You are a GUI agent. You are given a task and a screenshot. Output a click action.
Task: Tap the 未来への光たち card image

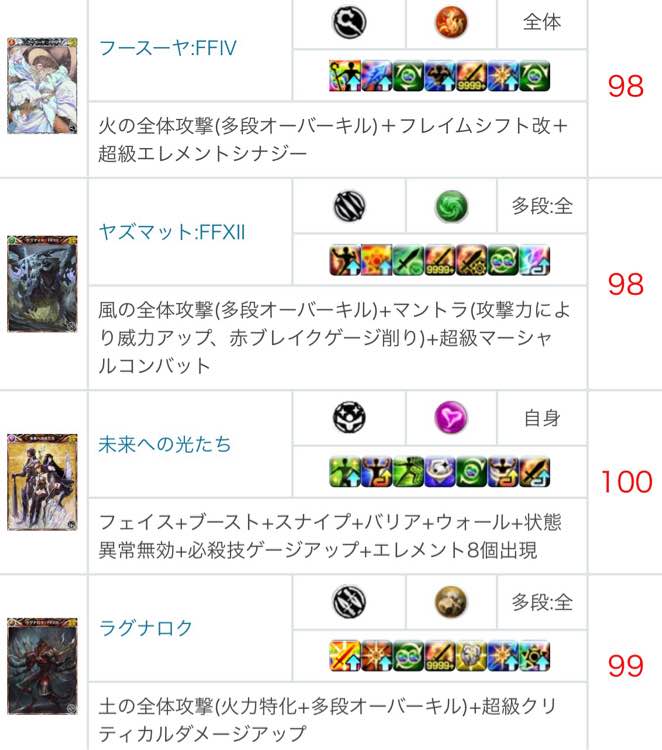(x=42, y=482)
